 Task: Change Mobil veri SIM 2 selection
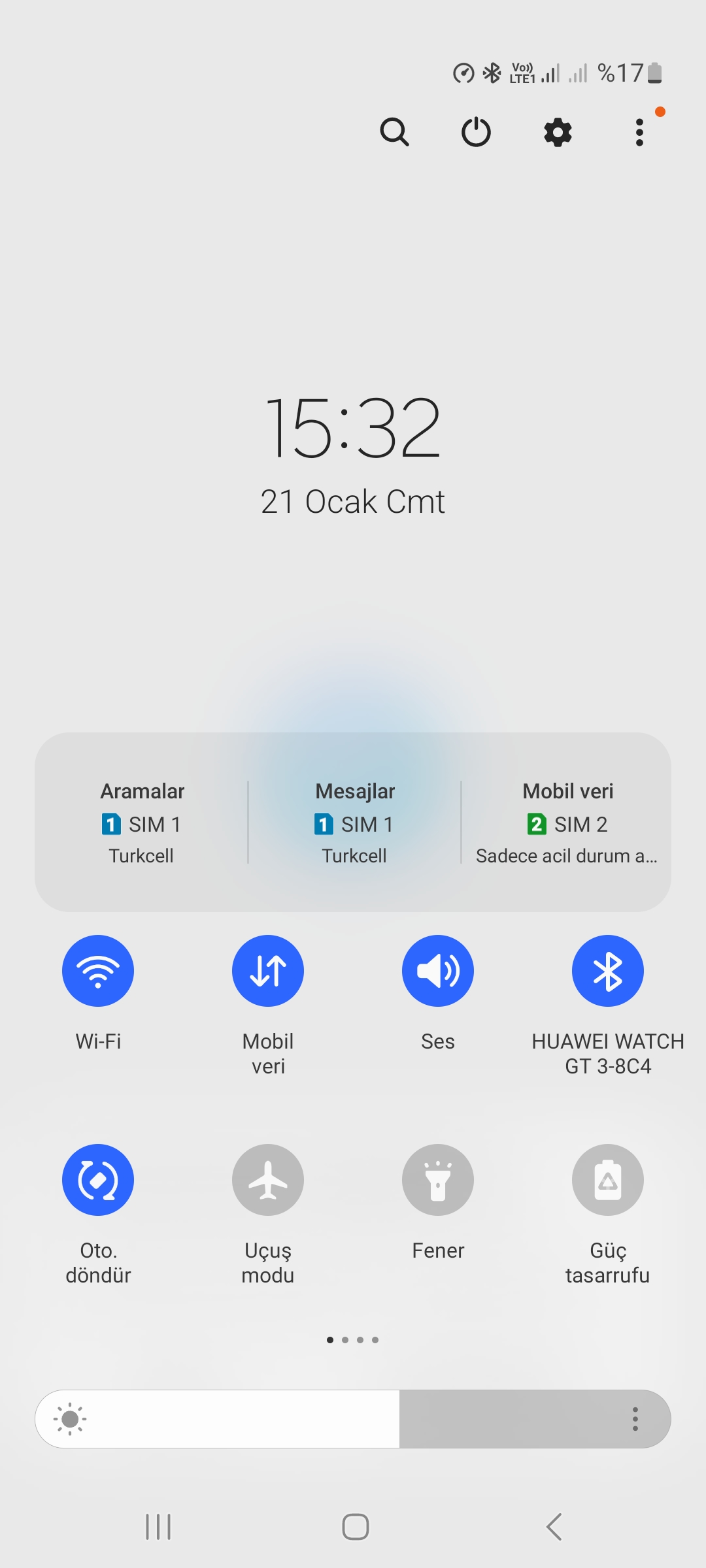pyautogui.click(x=567, y=823)
